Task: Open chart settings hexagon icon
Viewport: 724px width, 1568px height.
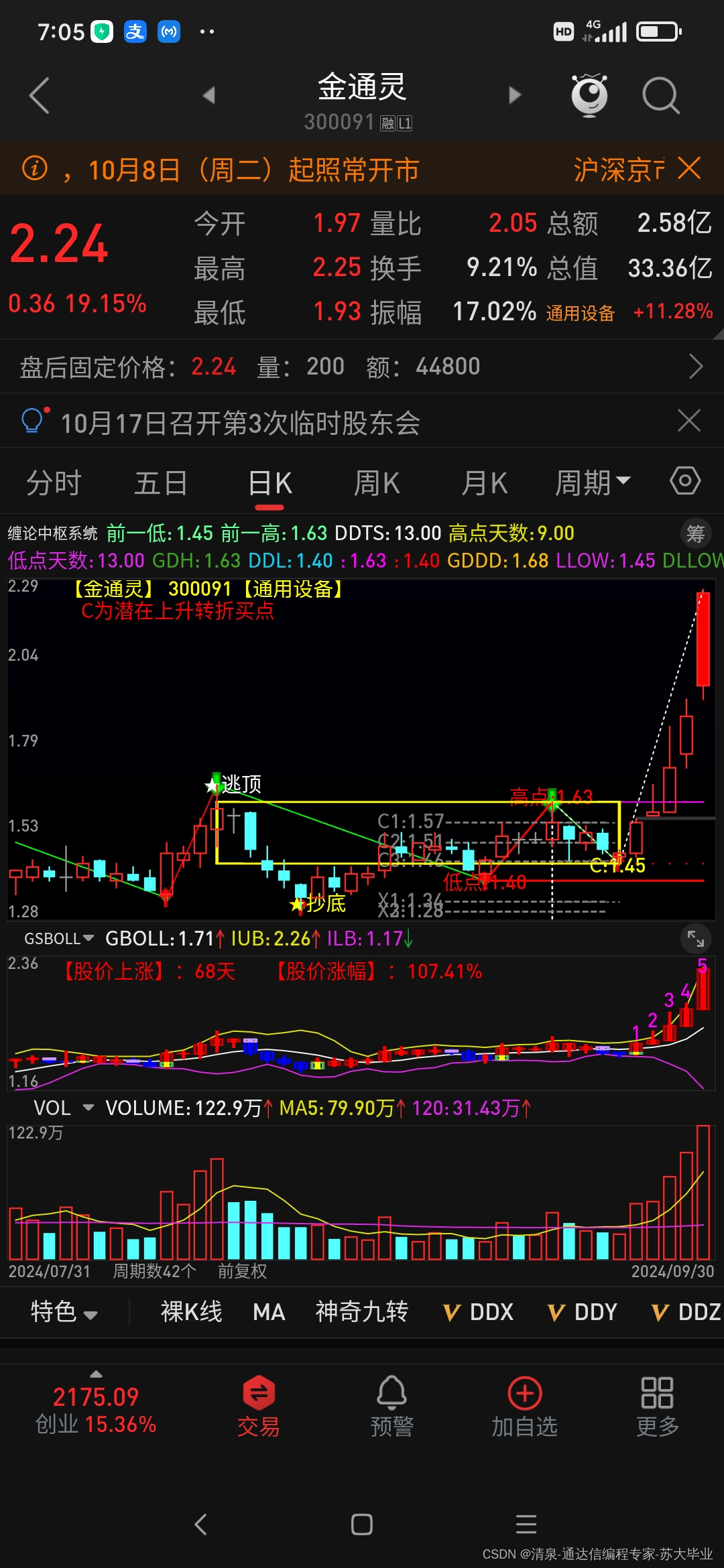Action: (x=685, y=481)
